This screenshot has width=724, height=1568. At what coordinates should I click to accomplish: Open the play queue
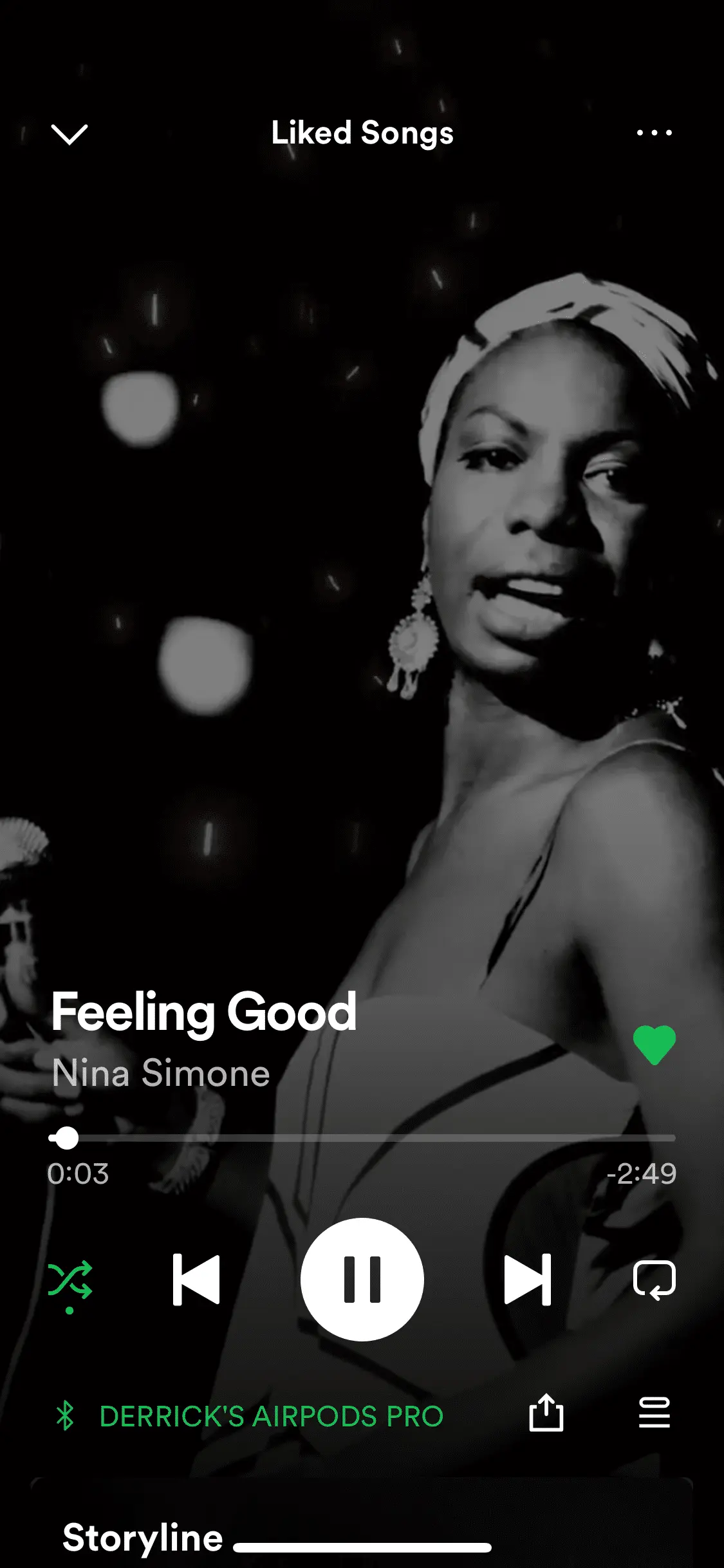[x=654, y=1414]
